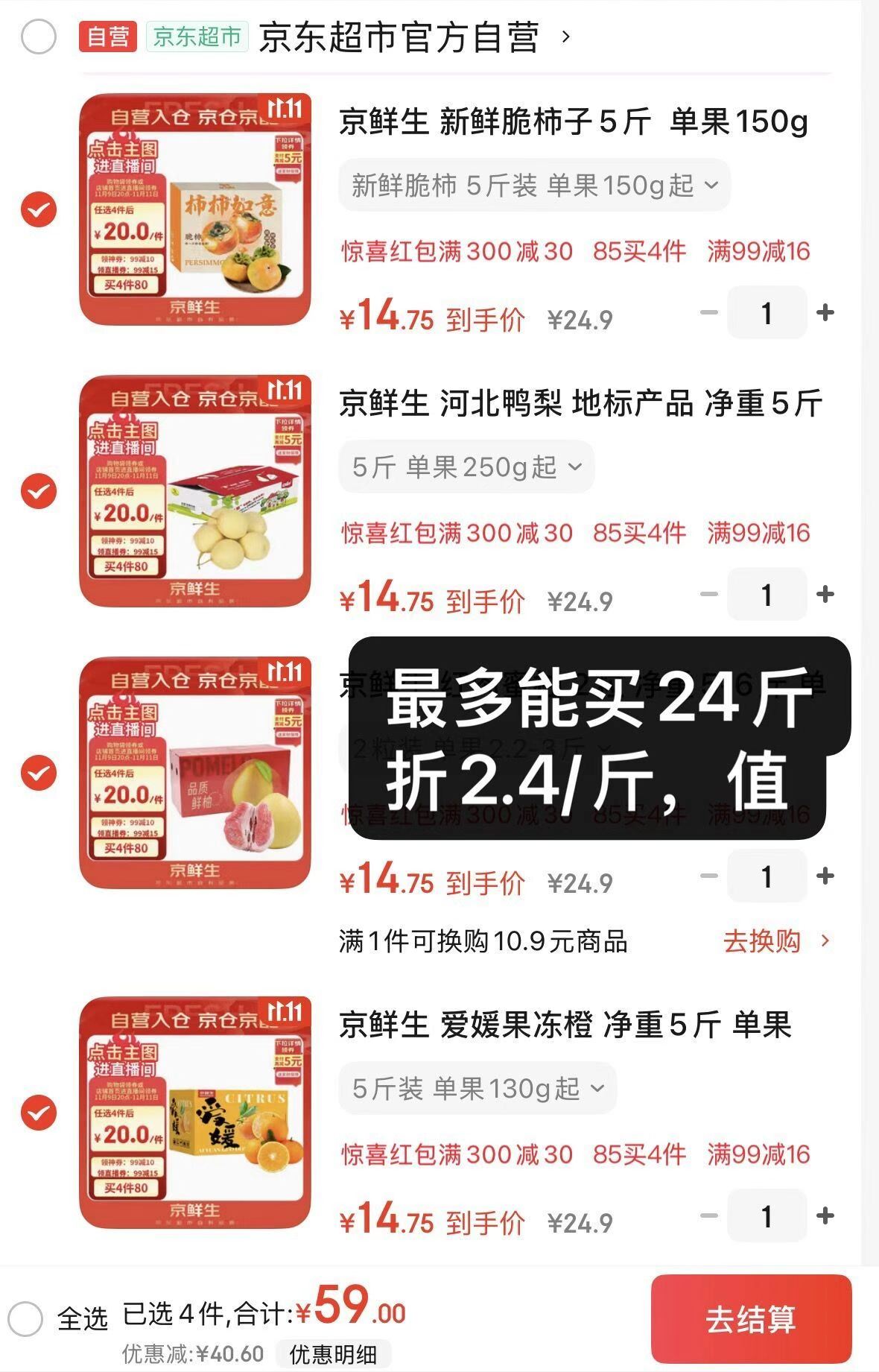The height and width of the screenshot is (1372, 879).
Task: Open the 新鲜脆柿 5斤装 spec dropdown
Action: click(x=533, y=185)
